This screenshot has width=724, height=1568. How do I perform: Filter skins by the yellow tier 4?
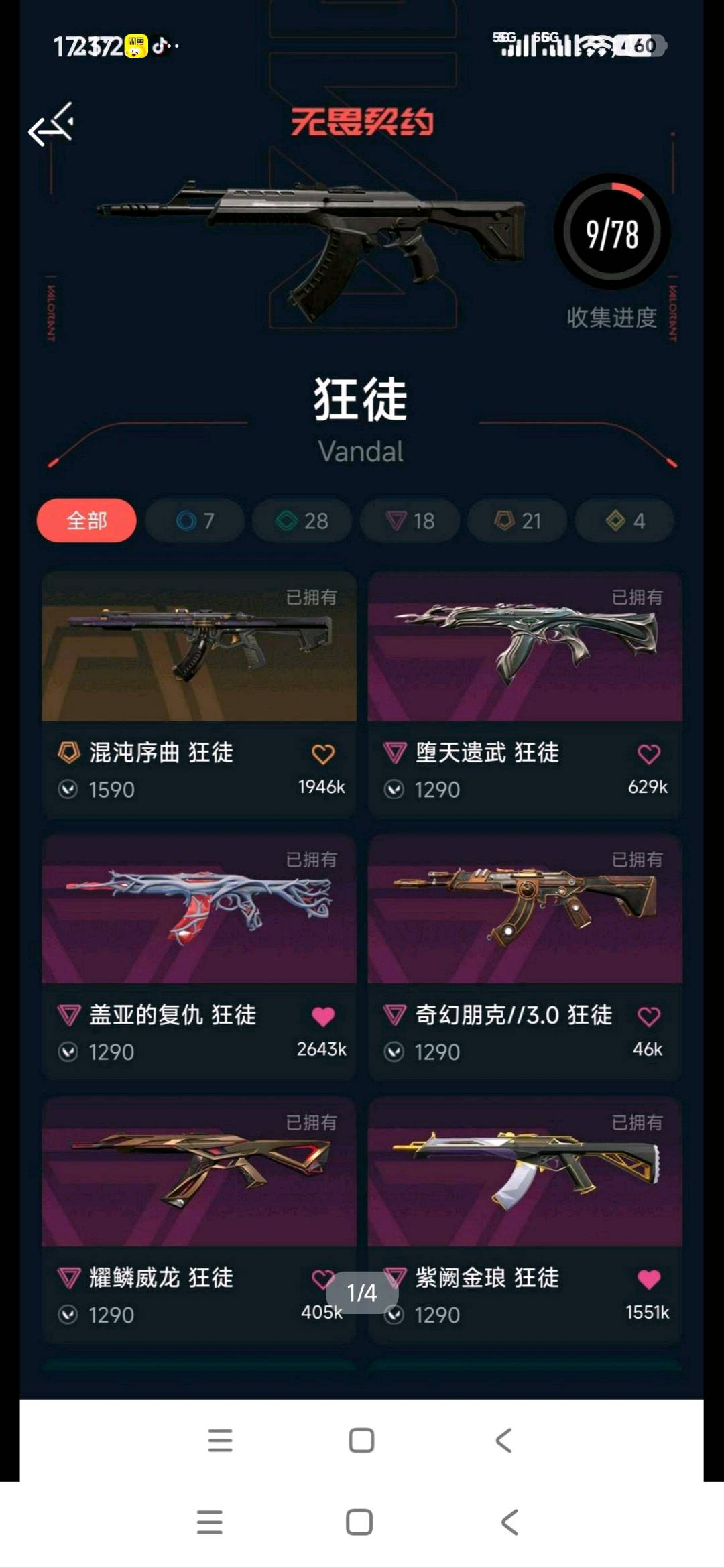pos(625,520)
